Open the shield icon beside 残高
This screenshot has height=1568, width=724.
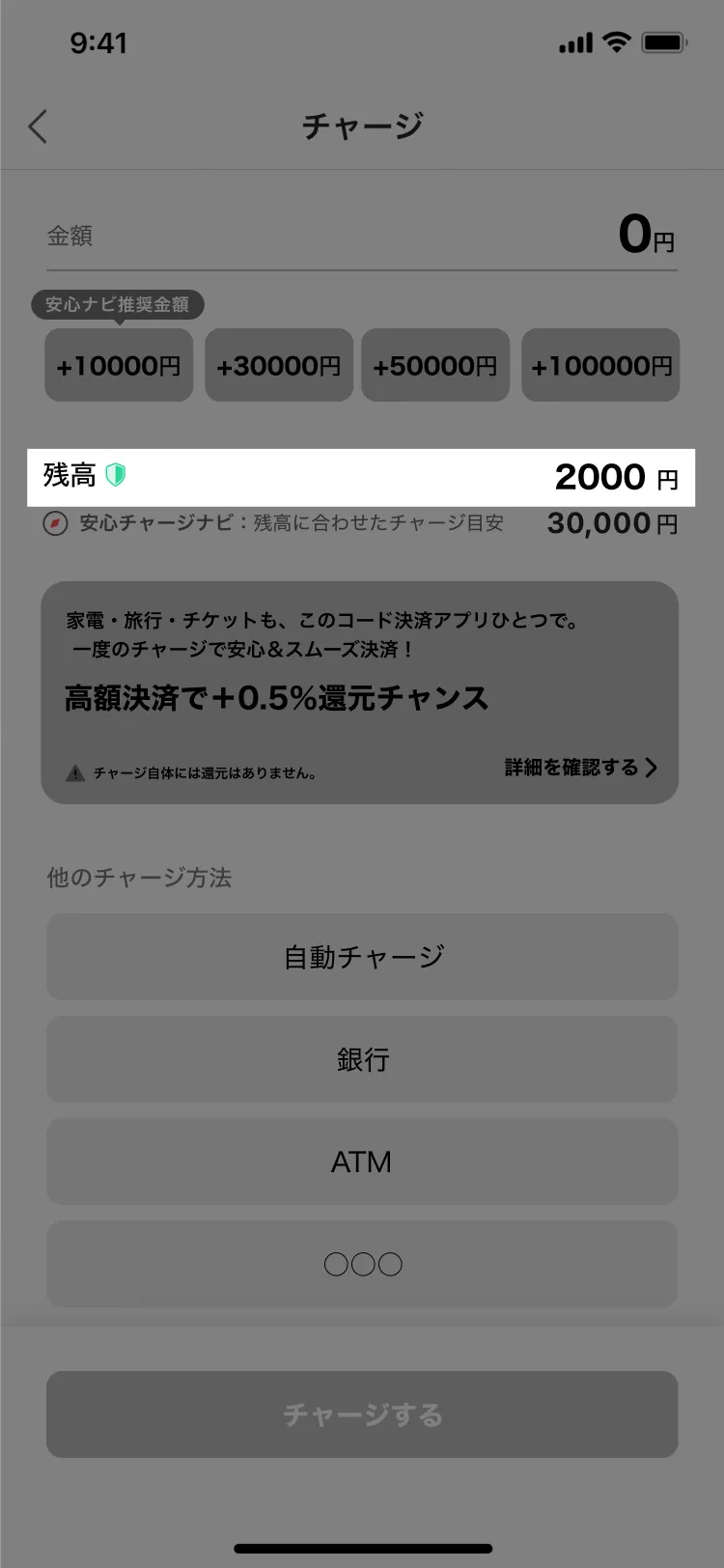(116, 475)
